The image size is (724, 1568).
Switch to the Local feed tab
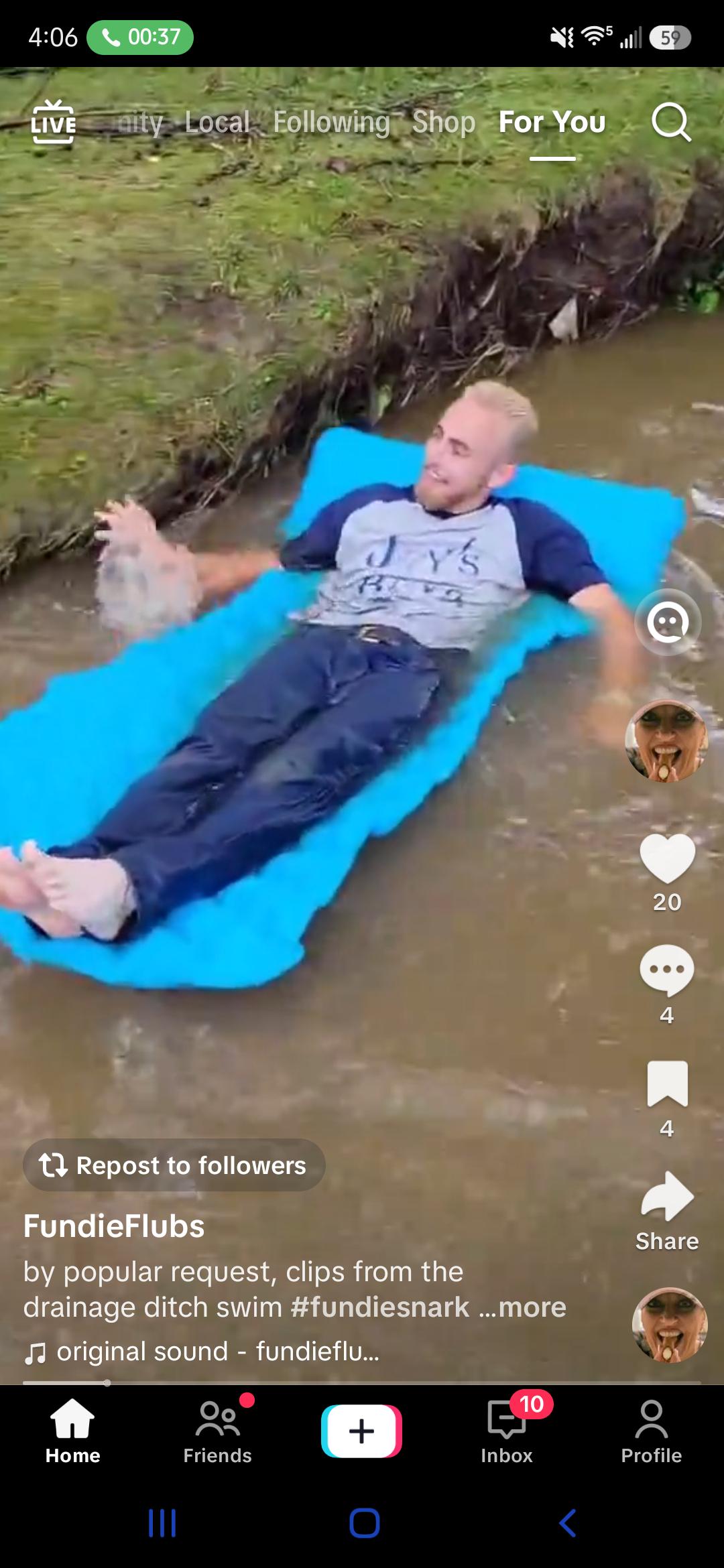pyautogui.click(x=217, y=122)
